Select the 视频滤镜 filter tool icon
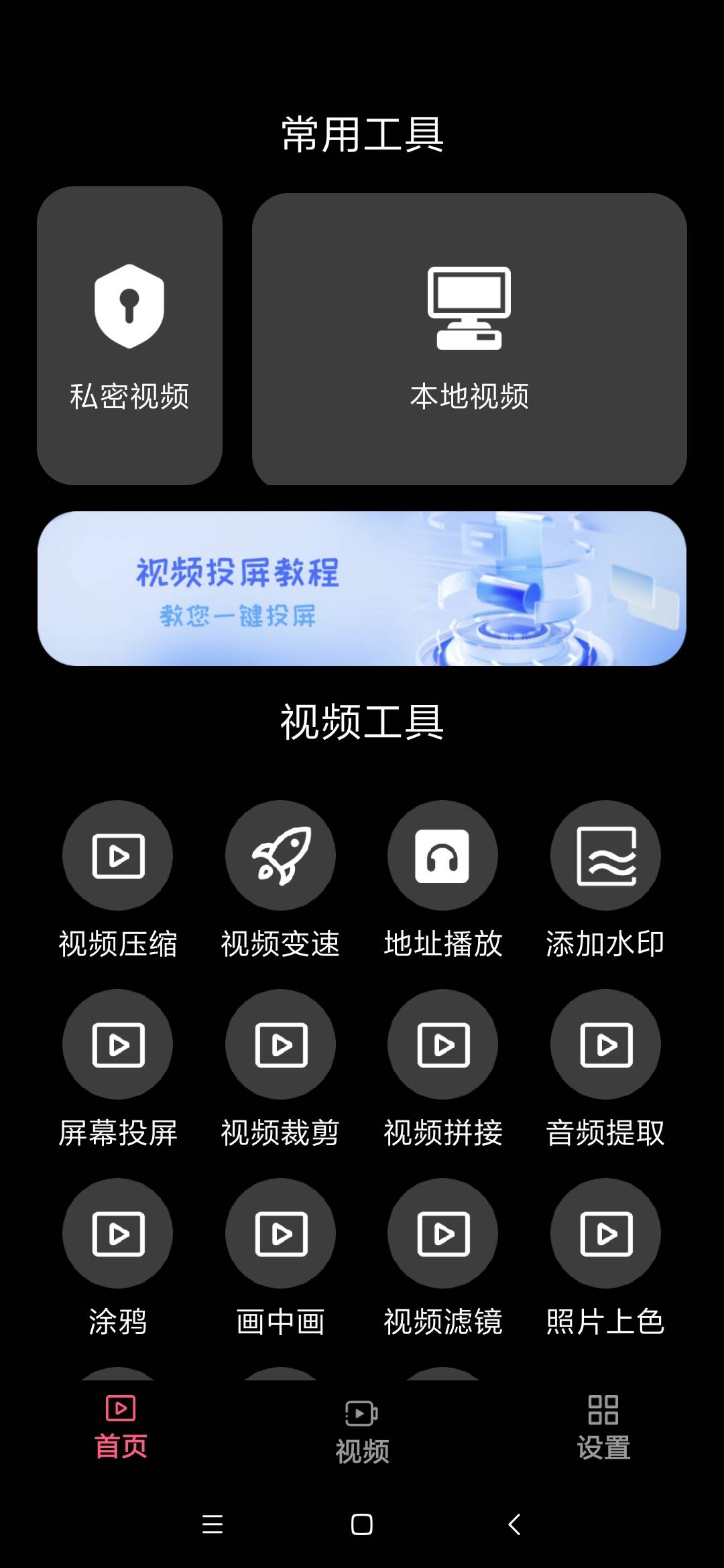724x1568 pixels. point(443,1233)
